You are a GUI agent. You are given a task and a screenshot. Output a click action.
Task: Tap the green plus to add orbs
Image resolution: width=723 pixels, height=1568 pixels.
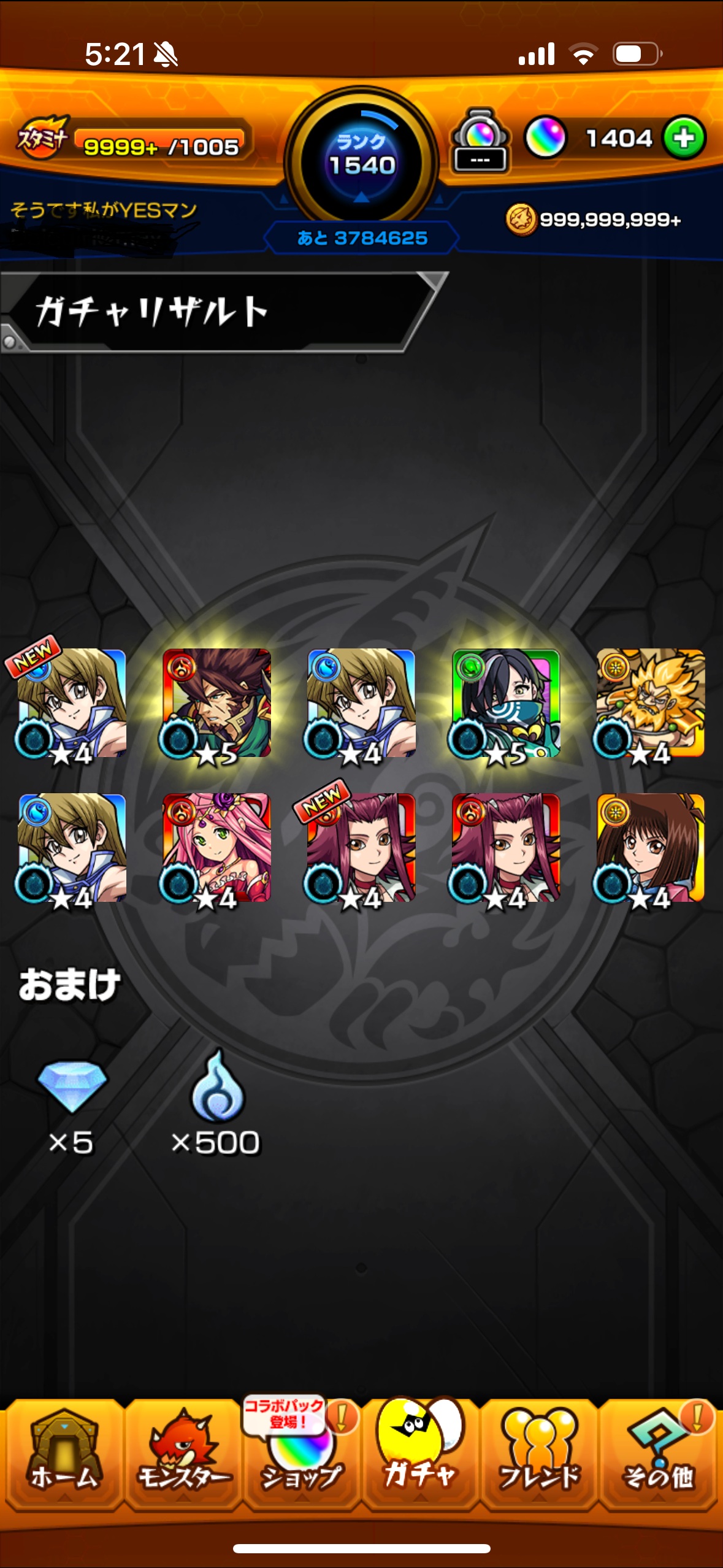(683, 137)
